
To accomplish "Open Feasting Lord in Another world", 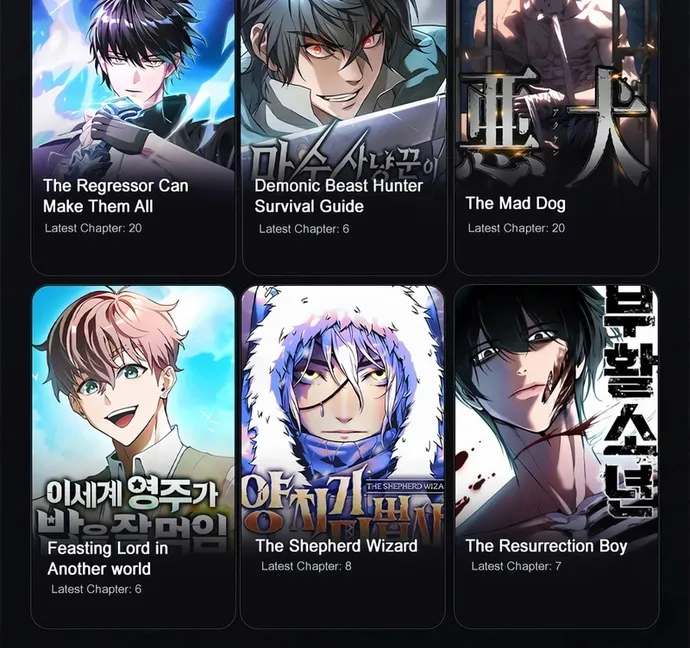I will 133,450.
